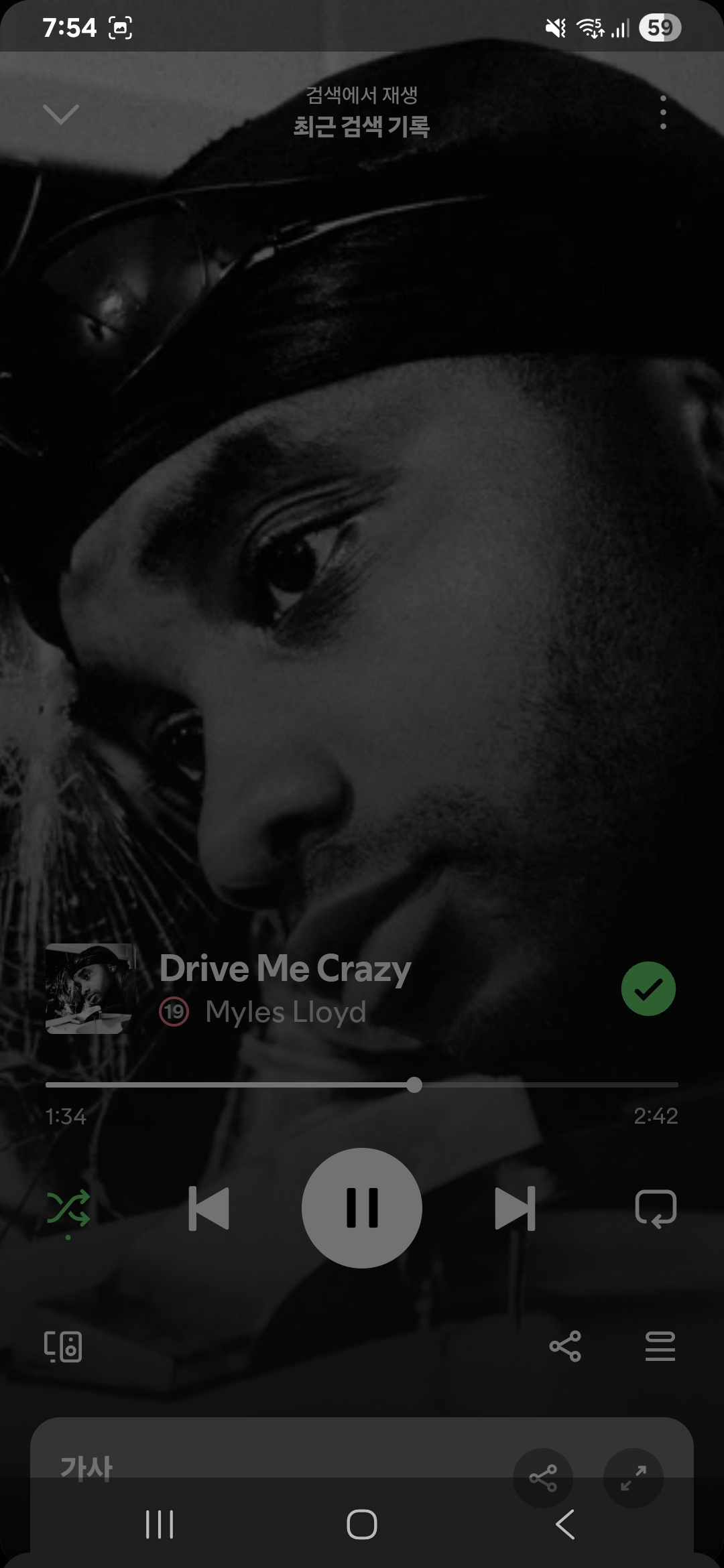This screenshot has width=724, height=1568.
Task: Seek using the playback progress bar
Action: [362, 1085]
